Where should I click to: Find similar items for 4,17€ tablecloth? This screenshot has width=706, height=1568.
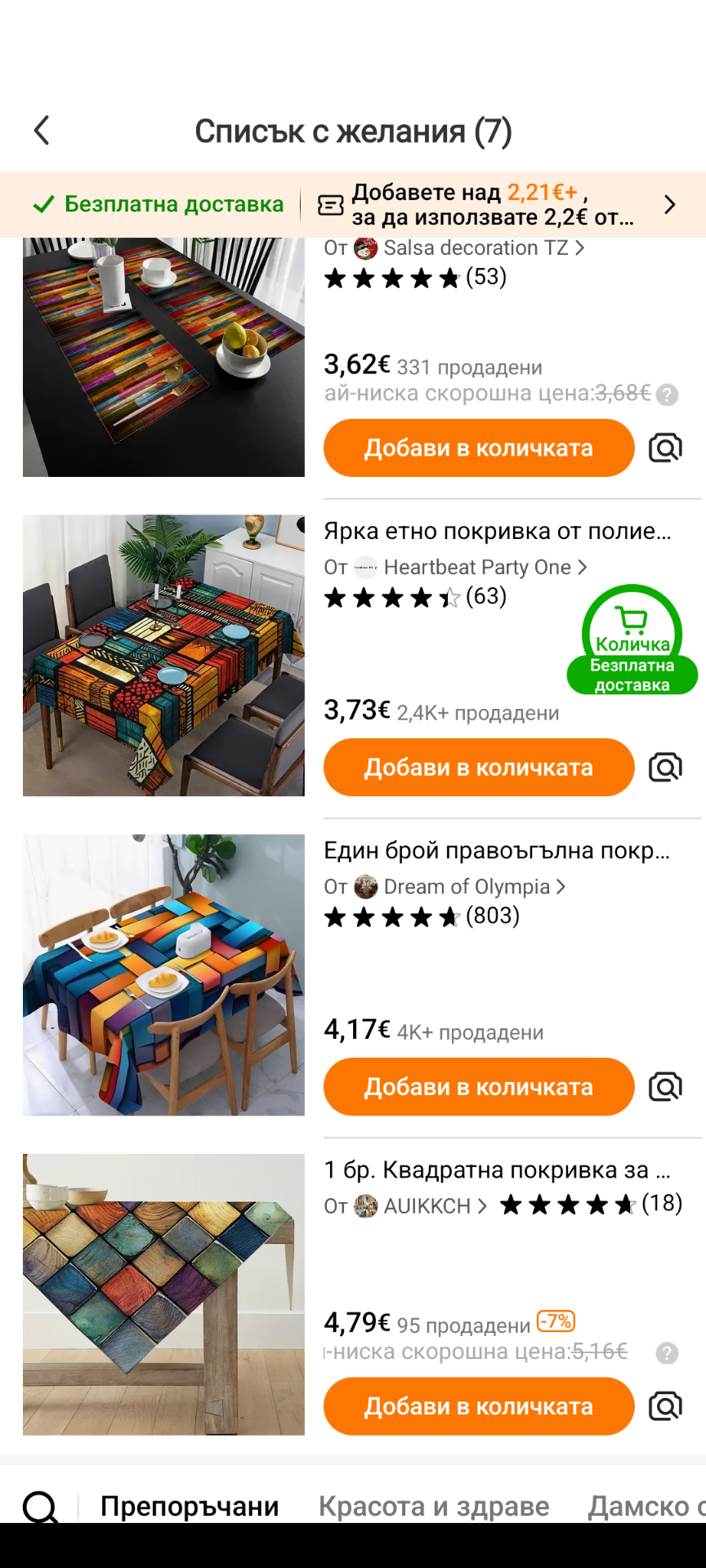tap(665, 1087)
